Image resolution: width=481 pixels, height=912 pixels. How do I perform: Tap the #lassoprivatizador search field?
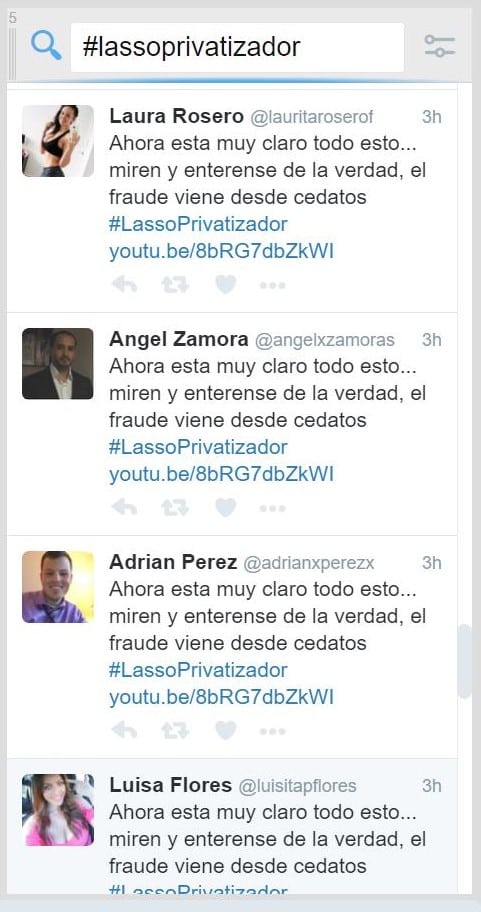tap(237, 47)
